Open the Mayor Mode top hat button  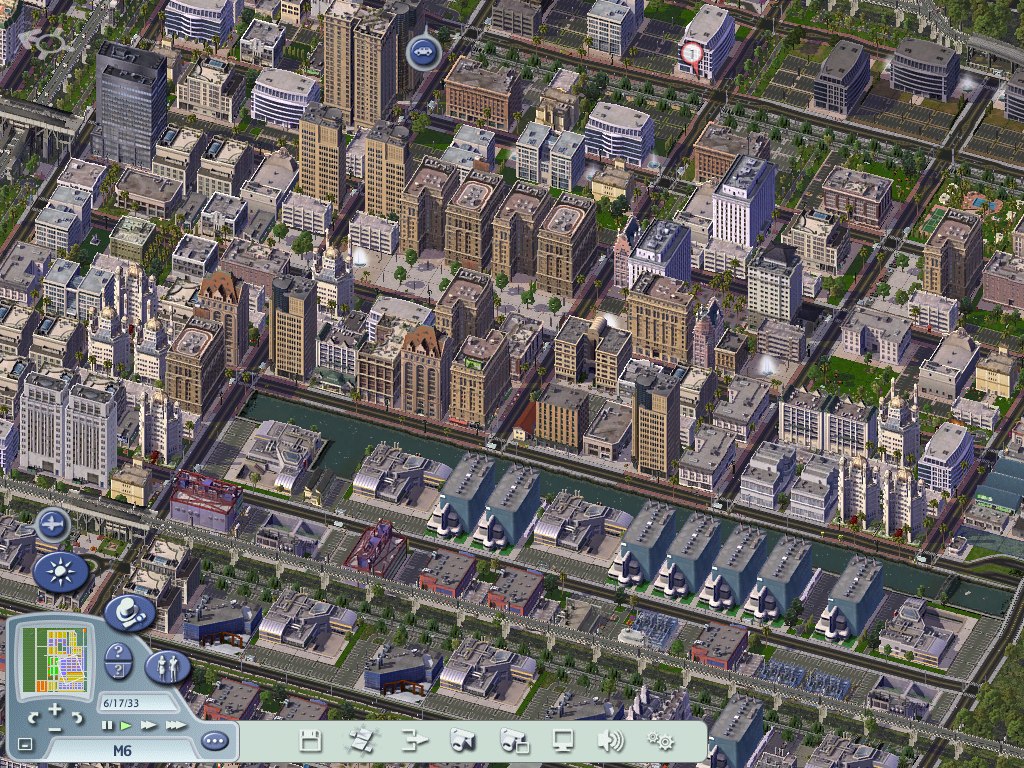128,612
